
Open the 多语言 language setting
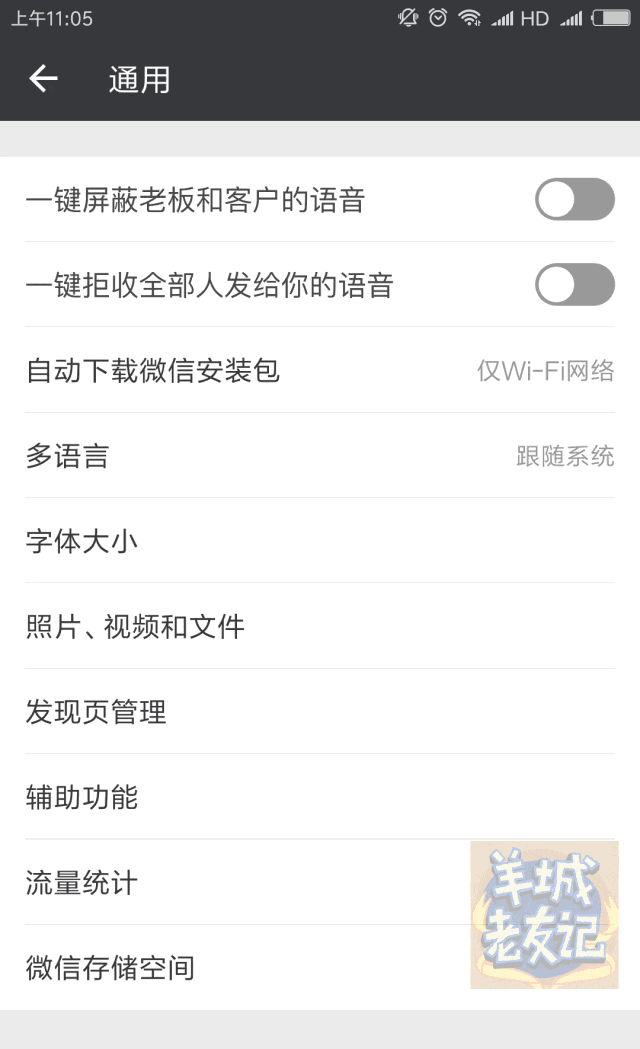(x=320, y=456)
